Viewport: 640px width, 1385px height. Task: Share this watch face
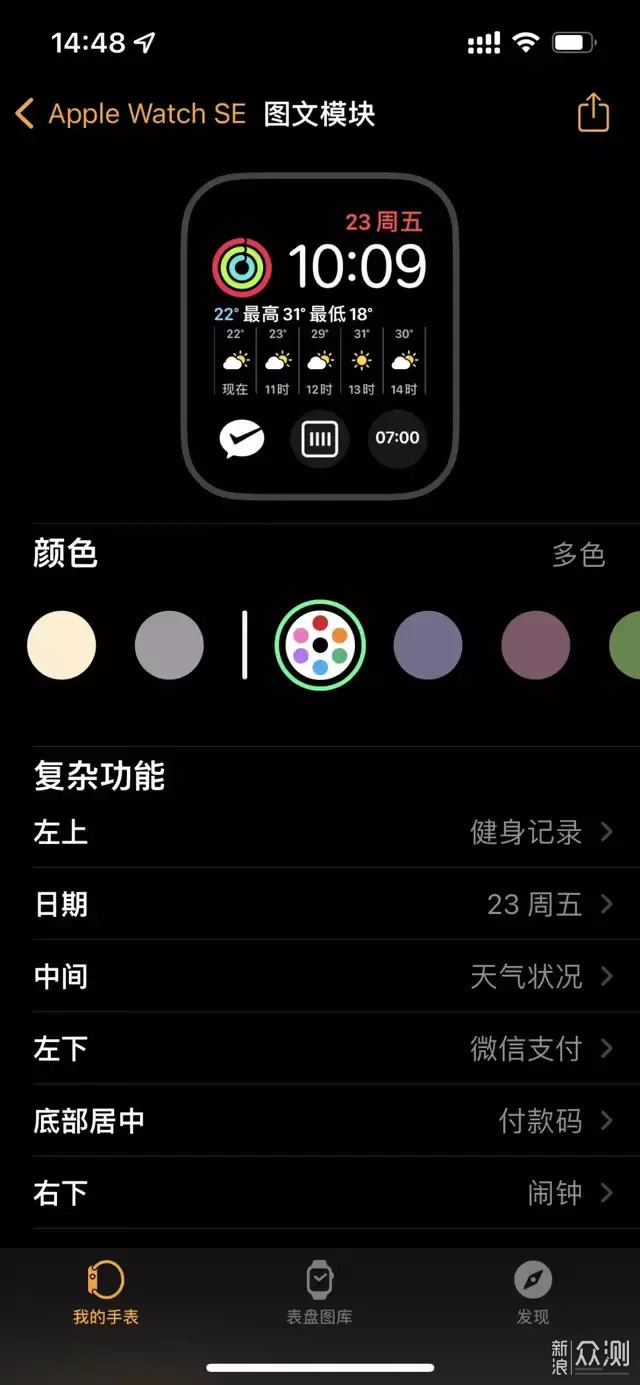point(593,112)
